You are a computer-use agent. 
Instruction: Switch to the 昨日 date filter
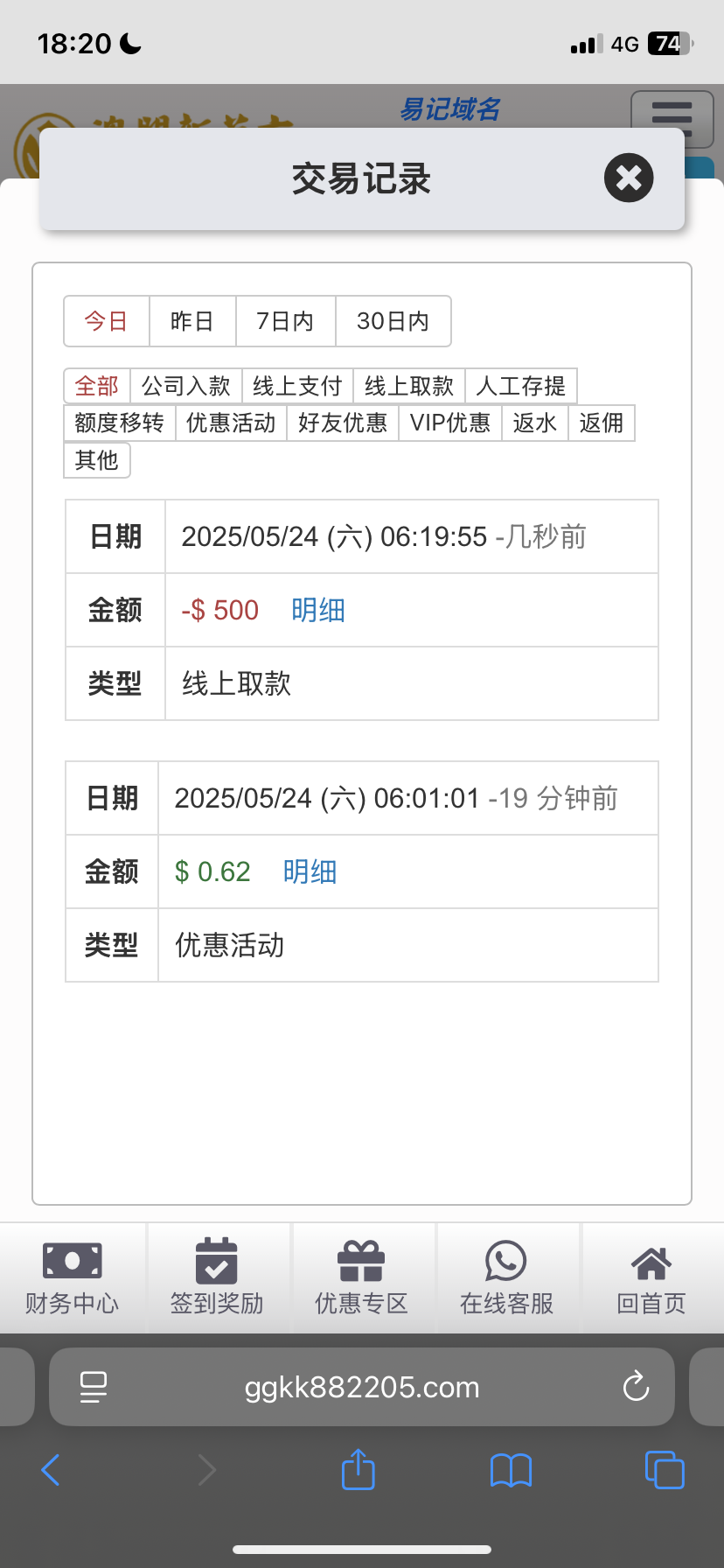pyautogui.click(x=192, y=321)
